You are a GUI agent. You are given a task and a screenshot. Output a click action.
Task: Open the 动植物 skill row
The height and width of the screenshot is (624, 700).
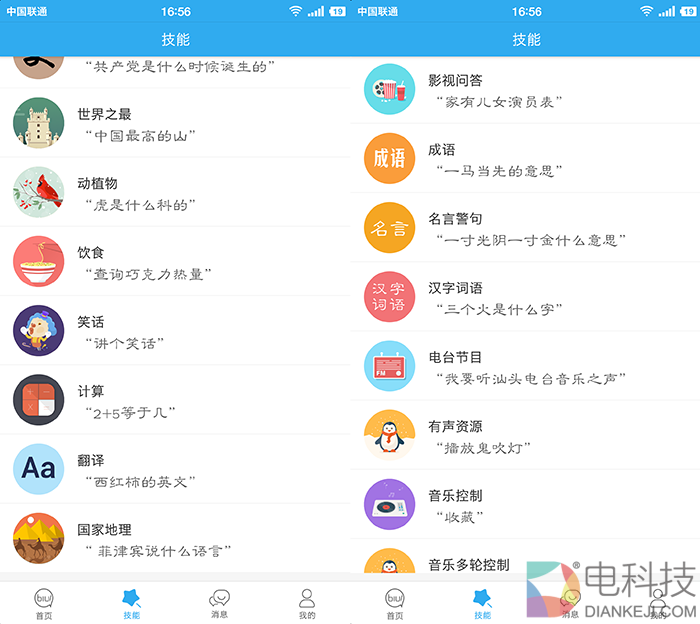(175, 193)
